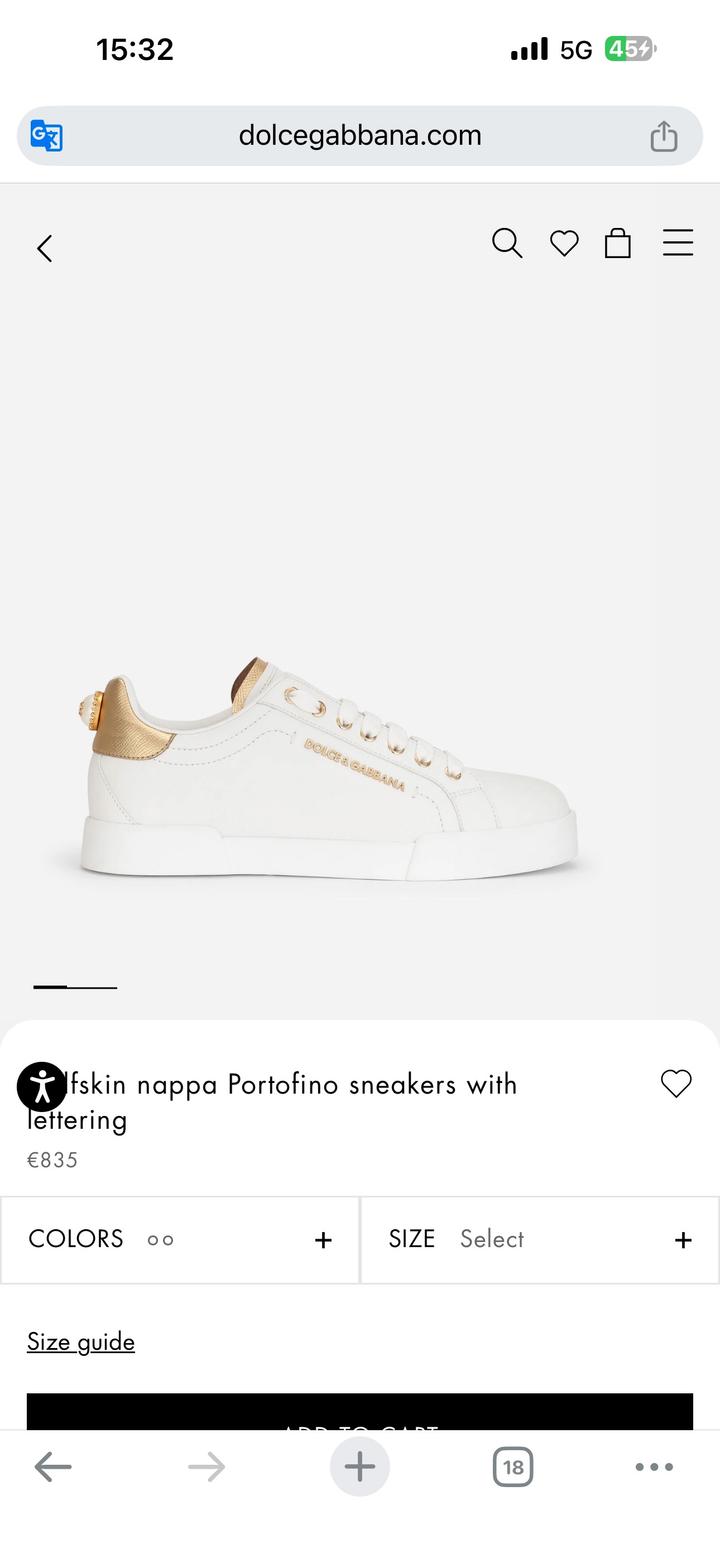The height and width of the screenshot is (1561, 720).
Task: Go back to the previous product page
Action: click(45, 248)
